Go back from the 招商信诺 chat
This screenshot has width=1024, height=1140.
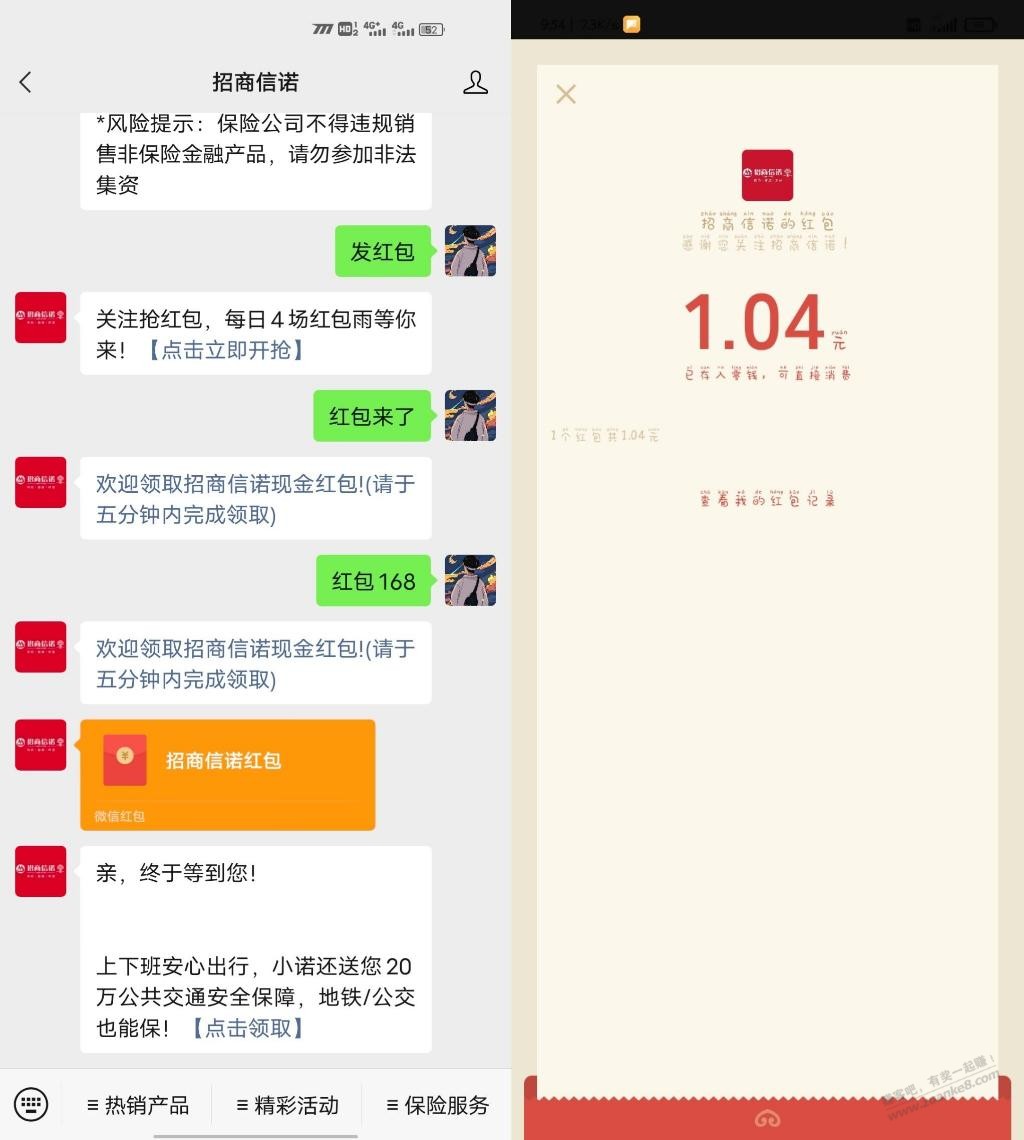pos(26,82)
